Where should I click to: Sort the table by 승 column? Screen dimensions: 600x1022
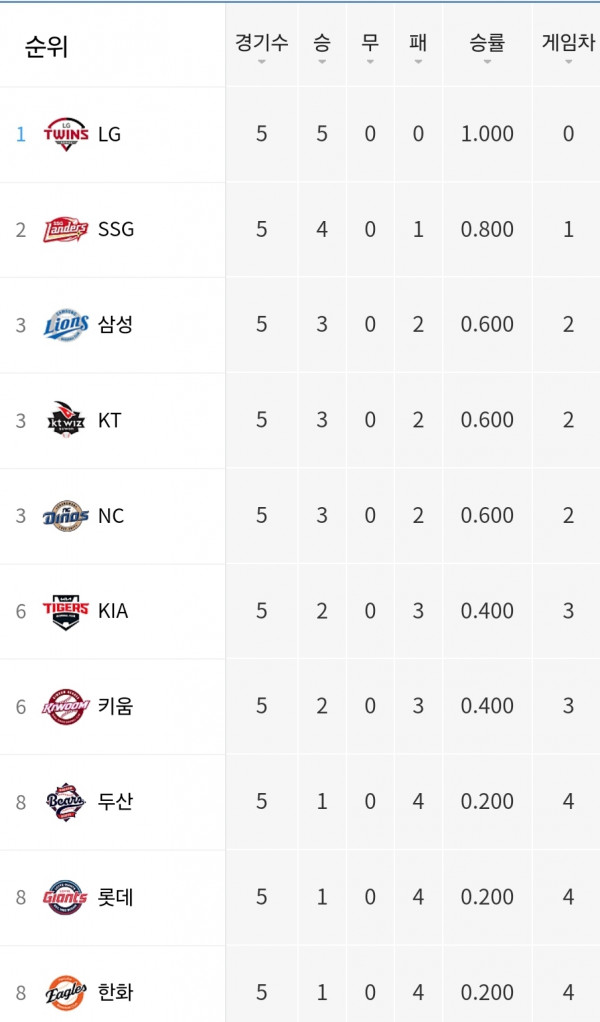pyautogui.click(x=322, y=45)
